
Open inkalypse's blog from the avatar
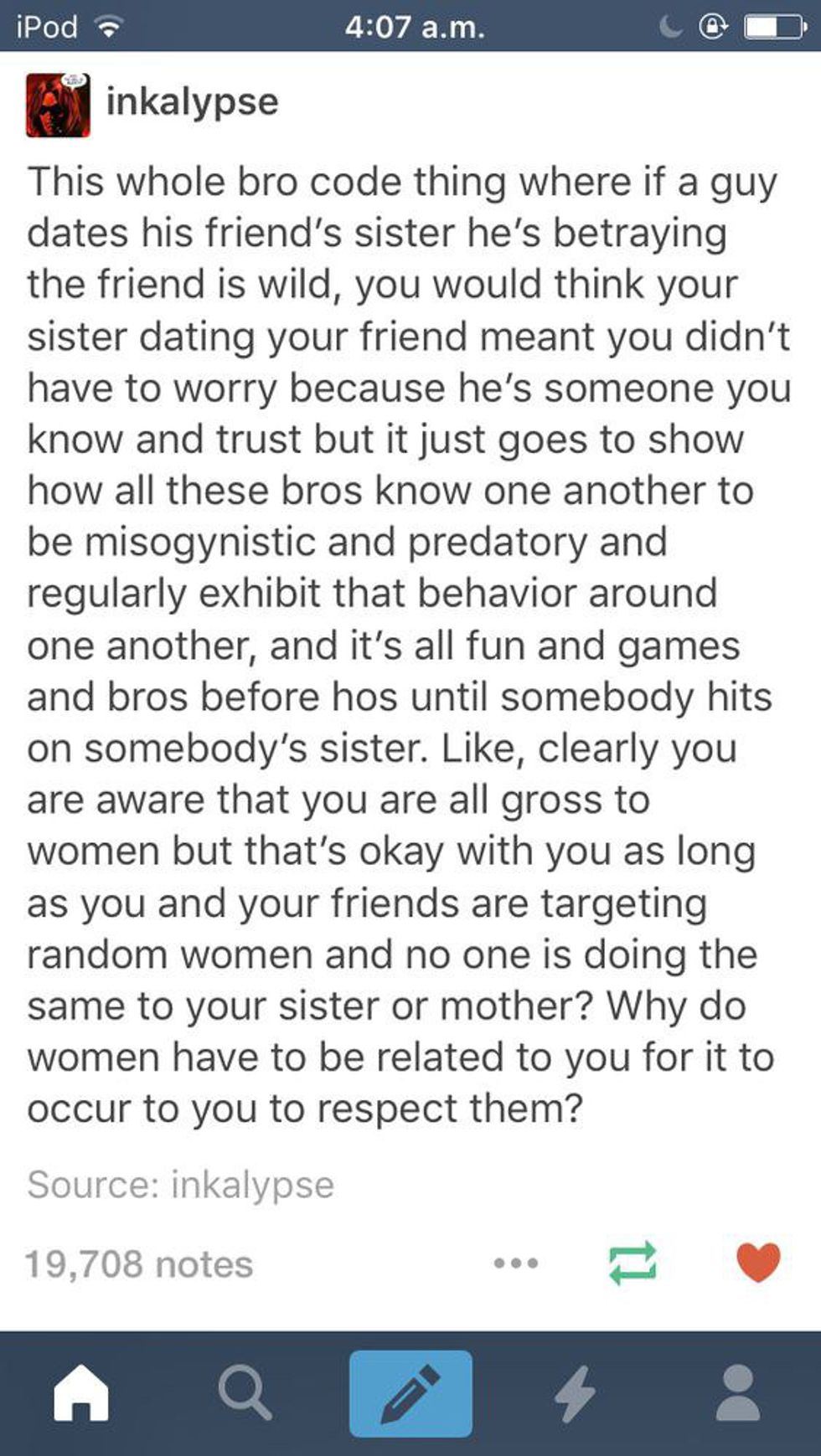click(x=58, y=105)
